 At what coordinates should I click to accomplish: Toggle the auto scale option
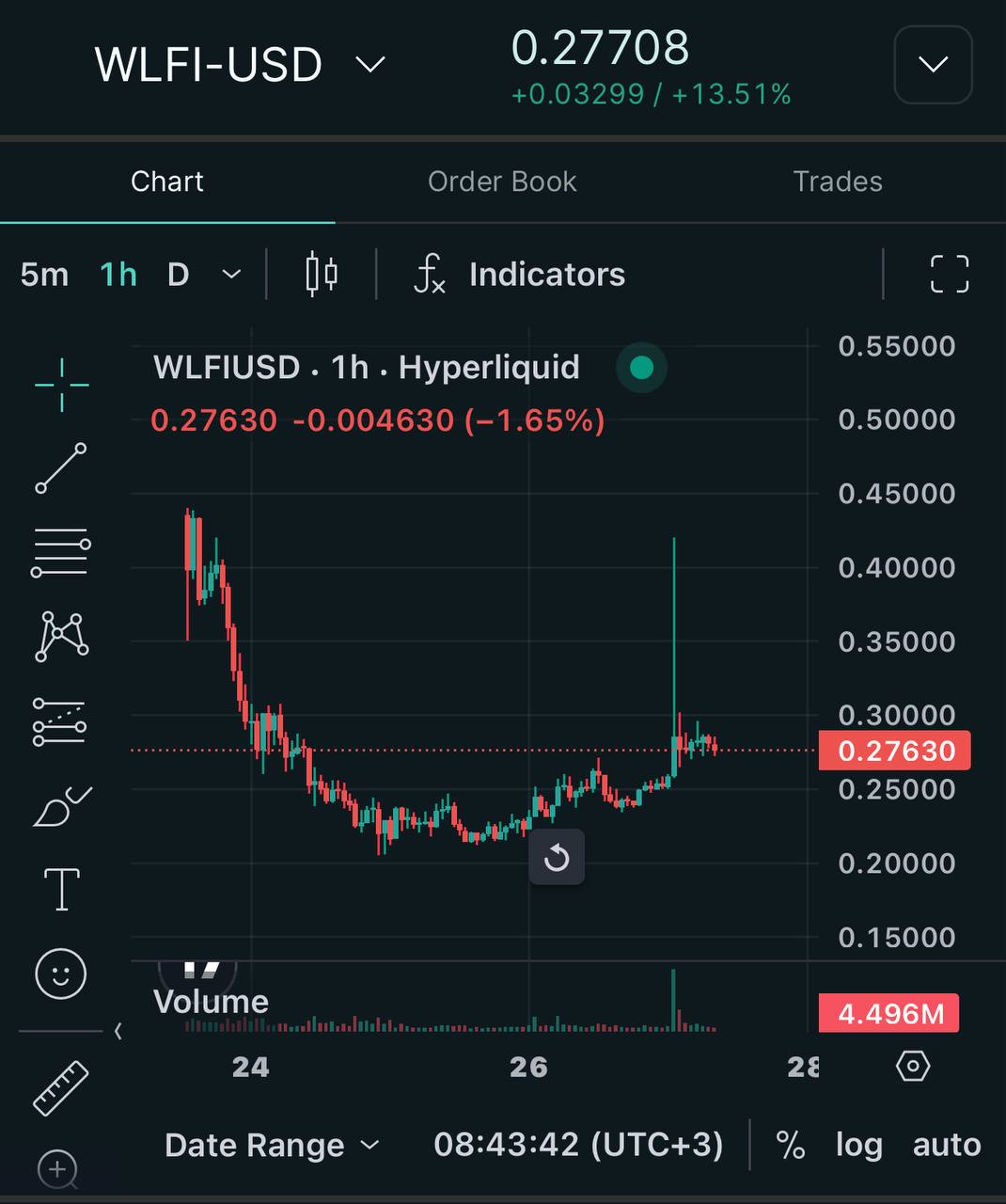(x=946, y=1146)
